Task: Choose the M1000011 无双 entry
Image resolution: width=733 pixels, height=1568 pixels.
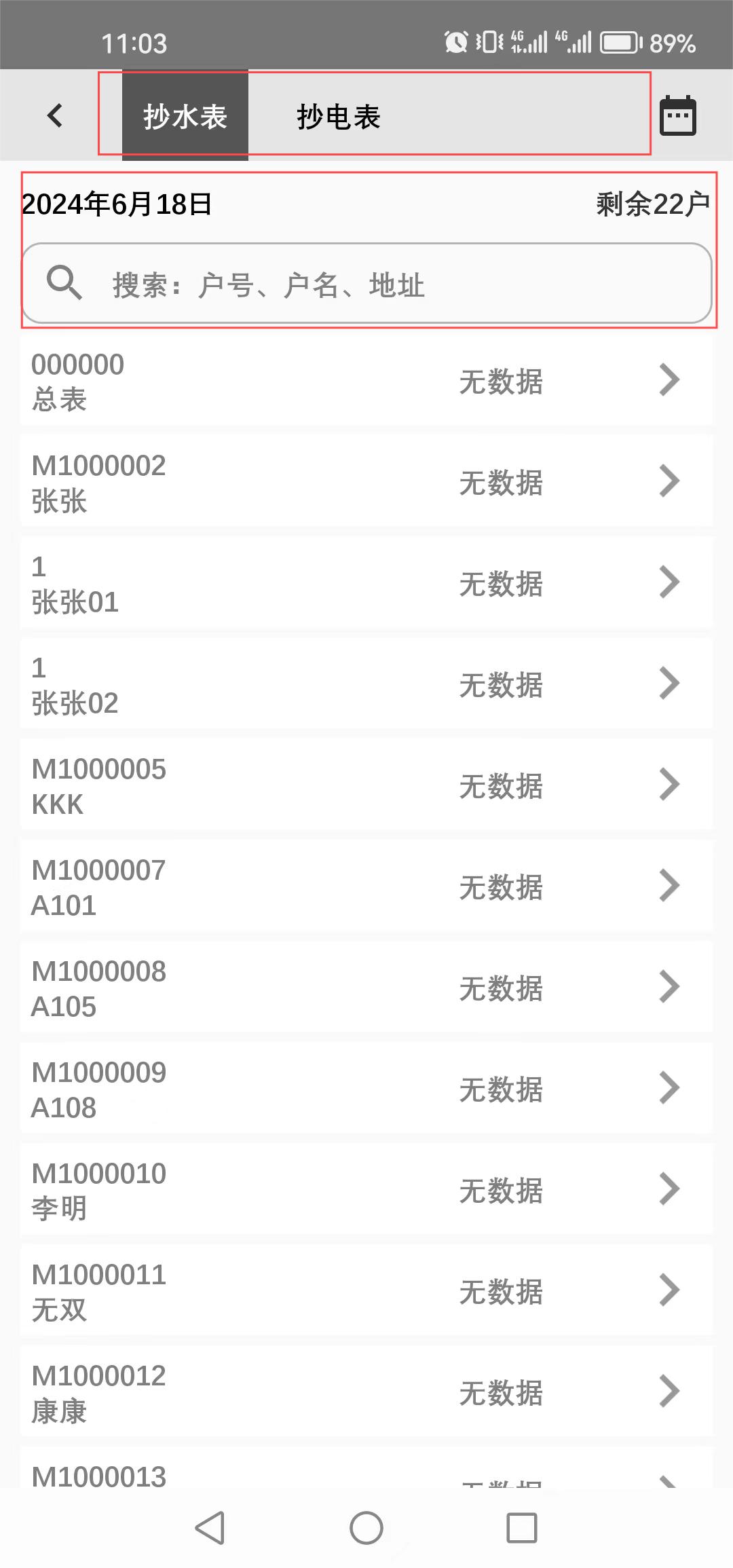Action: click(366, 1292)
